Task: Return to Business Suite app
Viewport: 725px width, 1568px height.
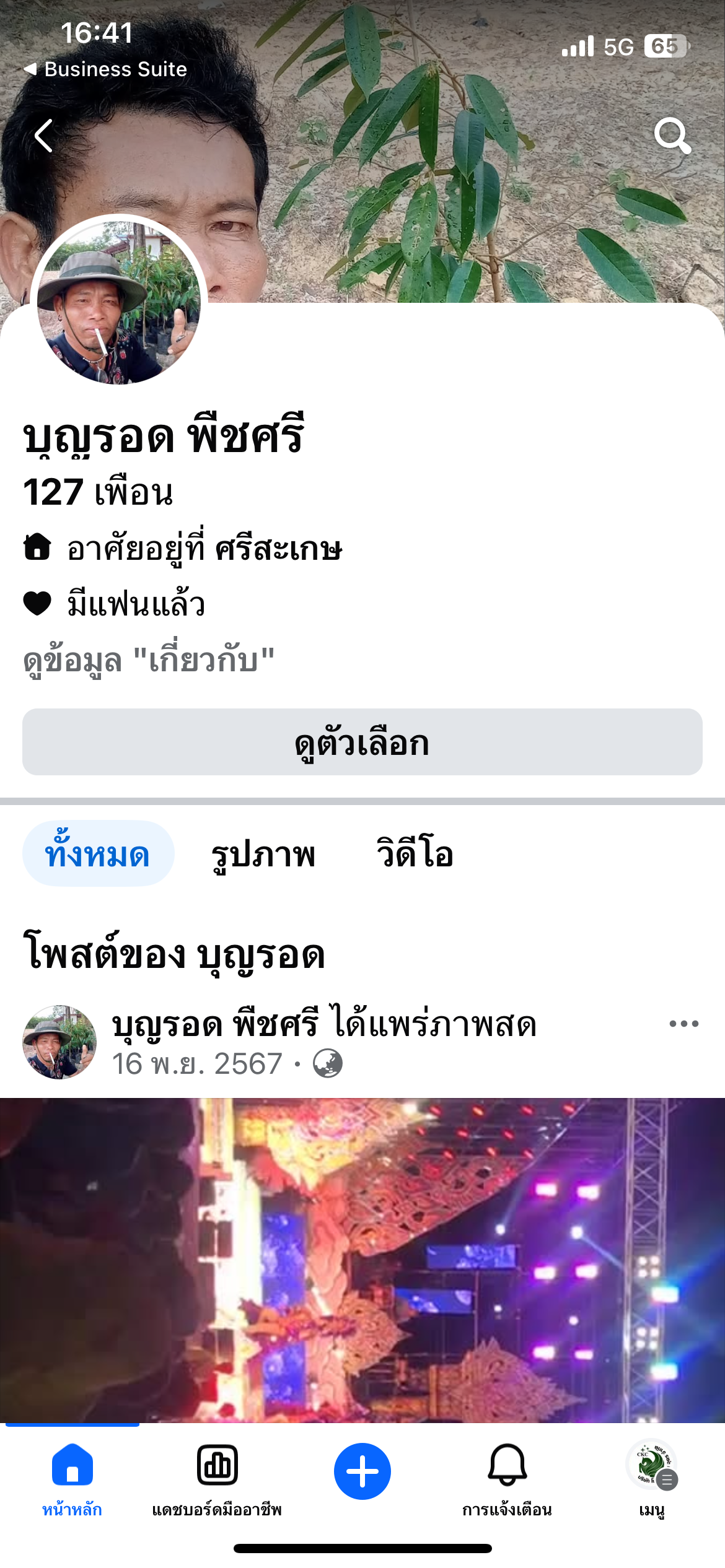Action: click(x=105, y=69)
